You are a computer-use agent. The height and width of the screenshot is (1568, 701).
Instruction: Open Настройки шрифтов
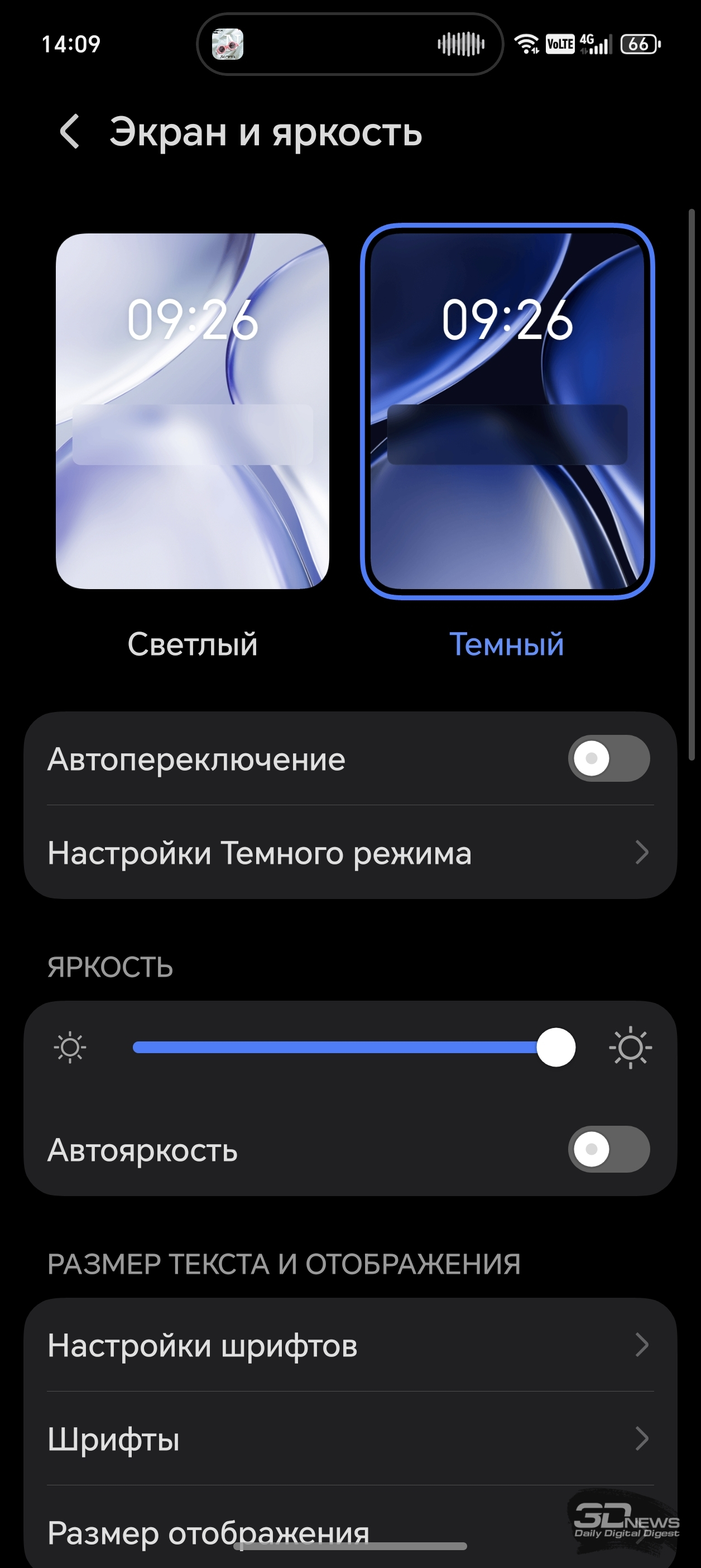point(350,1345)
